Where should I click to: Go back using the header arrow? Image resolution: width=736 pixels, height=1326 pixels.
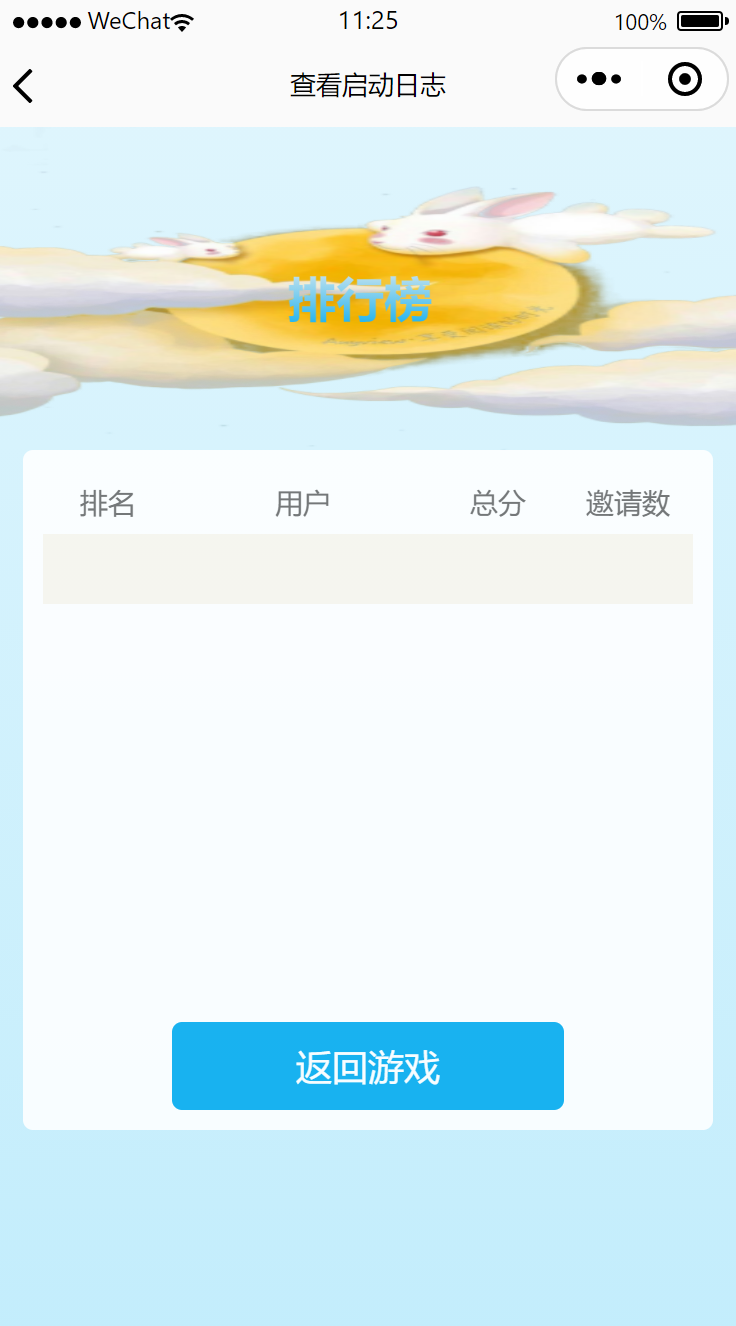pos(23,86)
